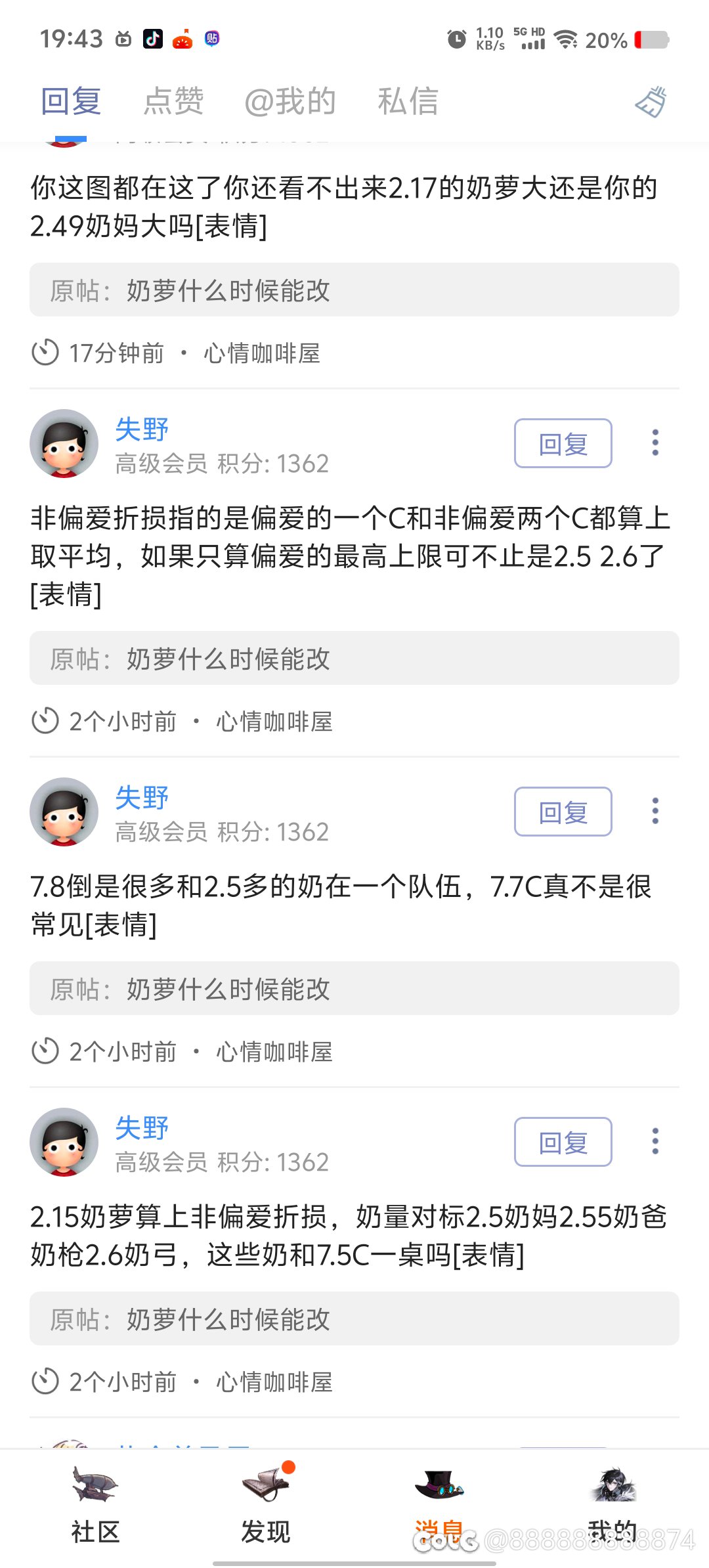The height and width of the screenshot is (1568, 709).
Task: Reply to 失野's comment starting with 非偏爱折损
Action: (x=563, y=444)
